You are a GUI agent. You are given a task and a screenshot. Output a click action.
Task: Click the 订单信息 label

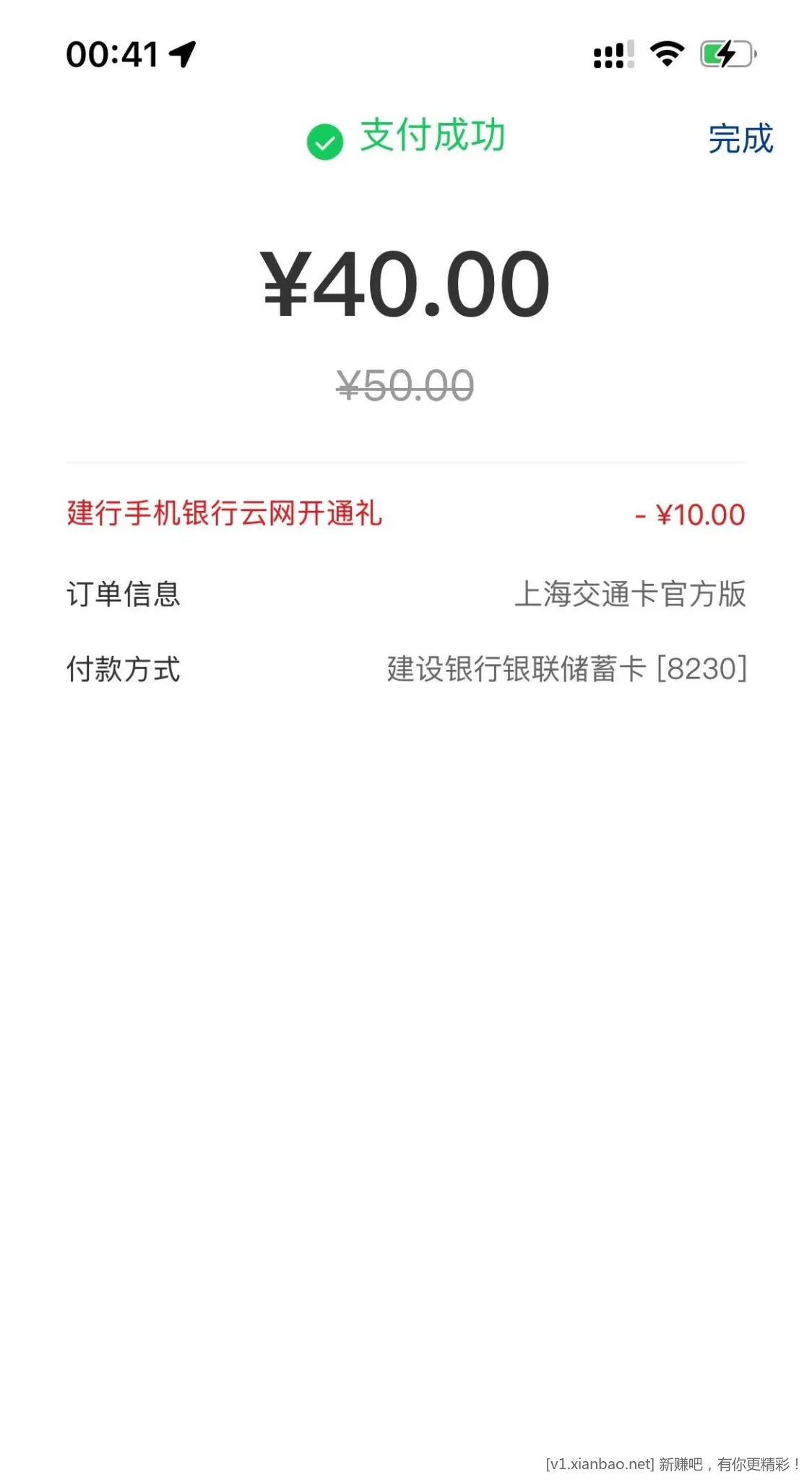pos(124,594)
